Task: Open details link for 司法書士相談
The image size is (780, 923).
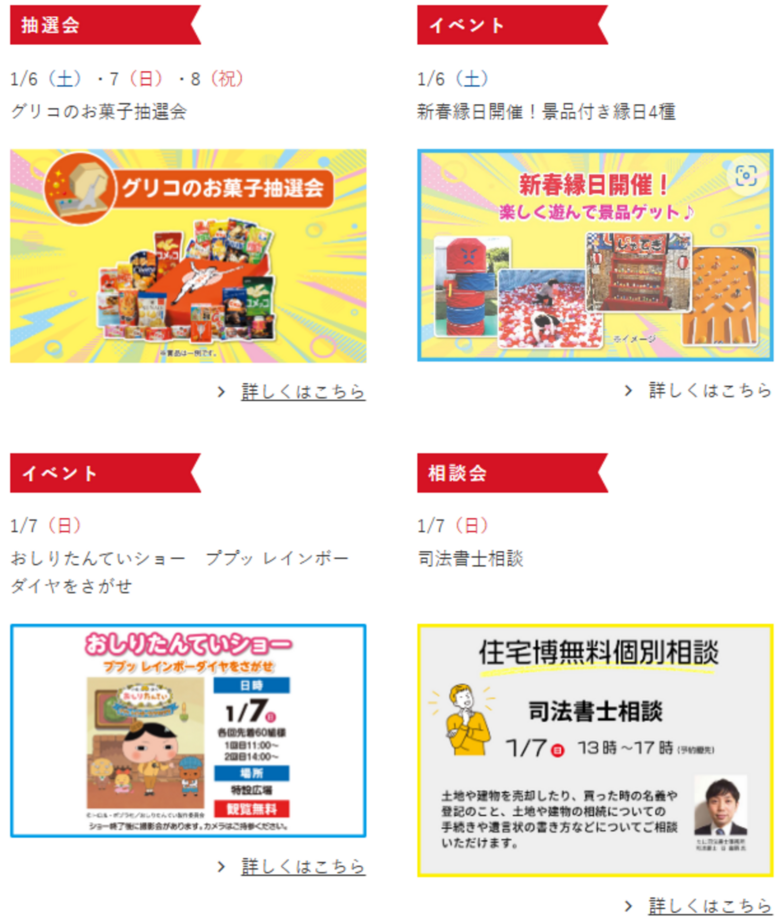Action: [710, 906]
